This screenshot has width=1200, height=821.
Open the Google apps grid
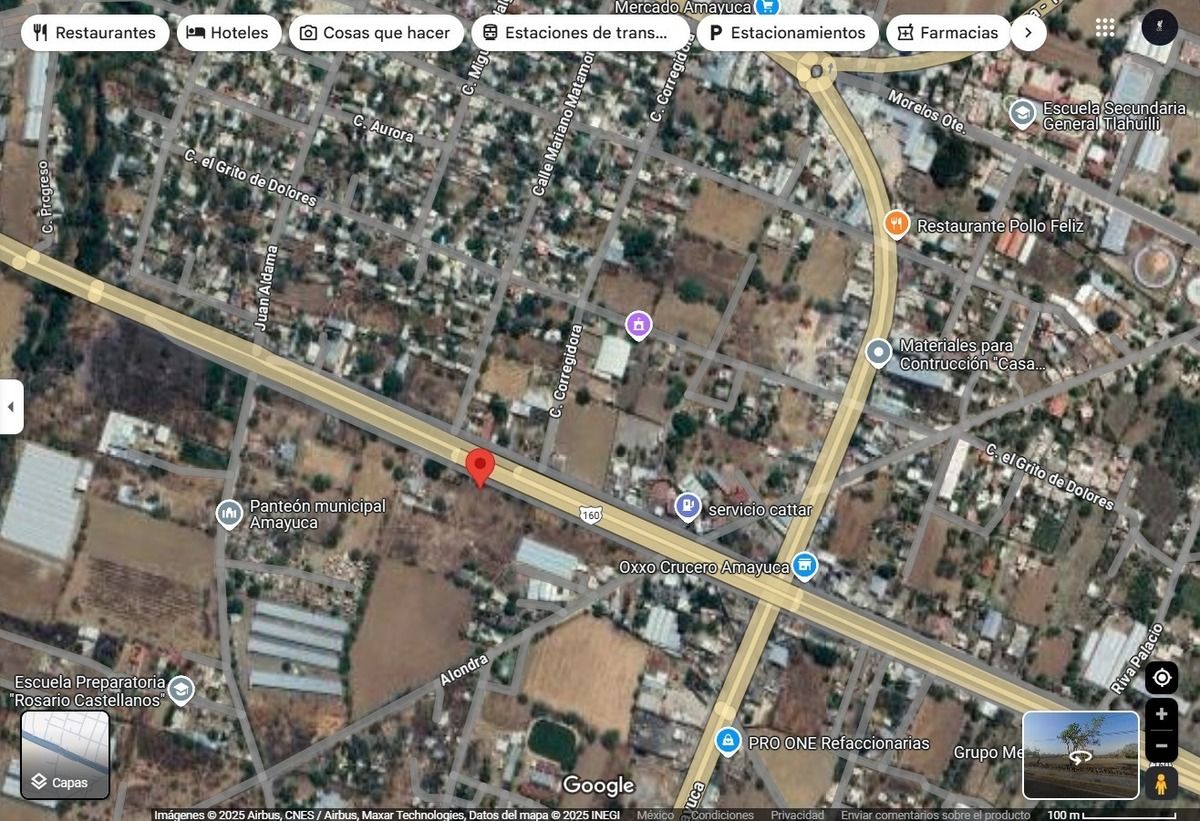point(1105,27)
